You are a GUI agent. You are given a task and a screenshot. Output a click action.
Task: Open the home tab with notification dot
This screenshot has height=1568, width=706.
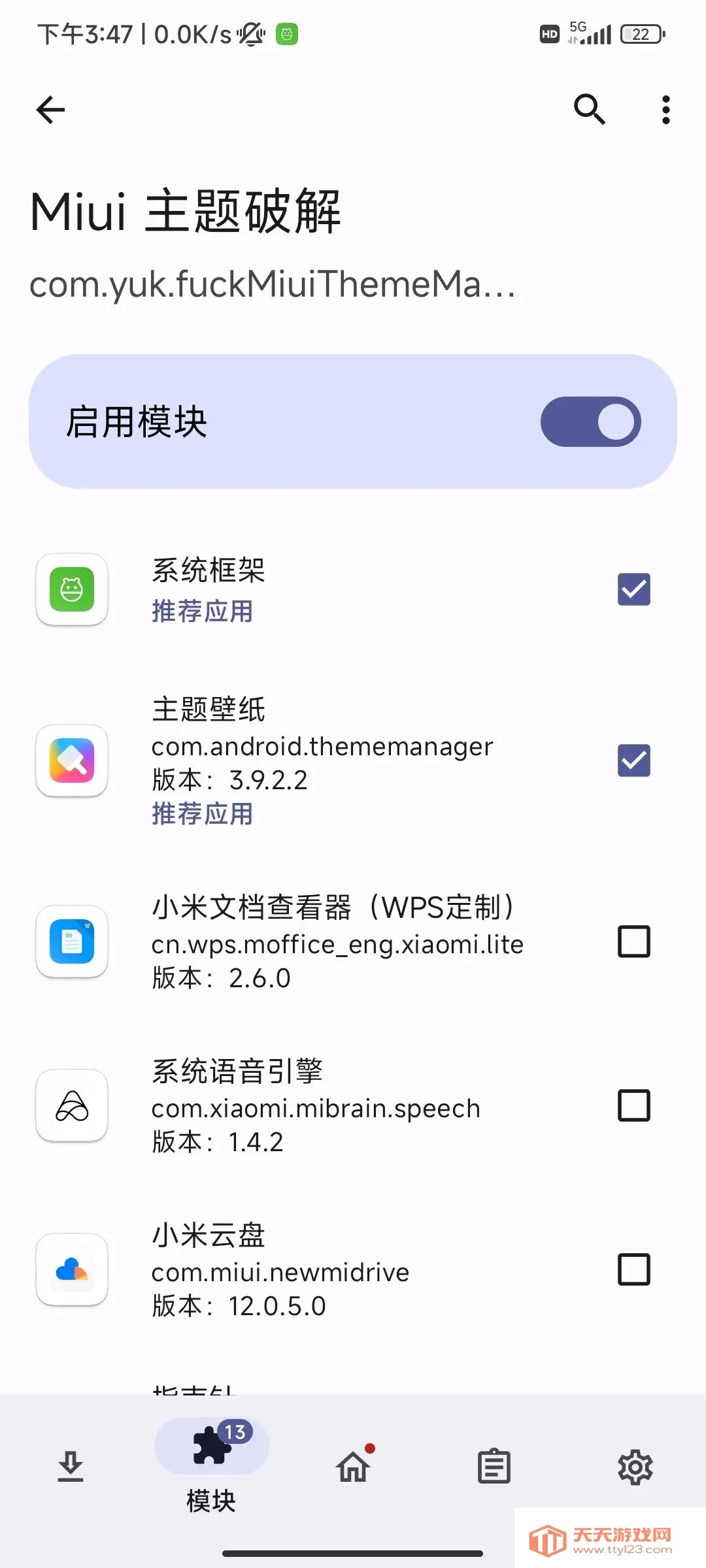point(352,1466)
